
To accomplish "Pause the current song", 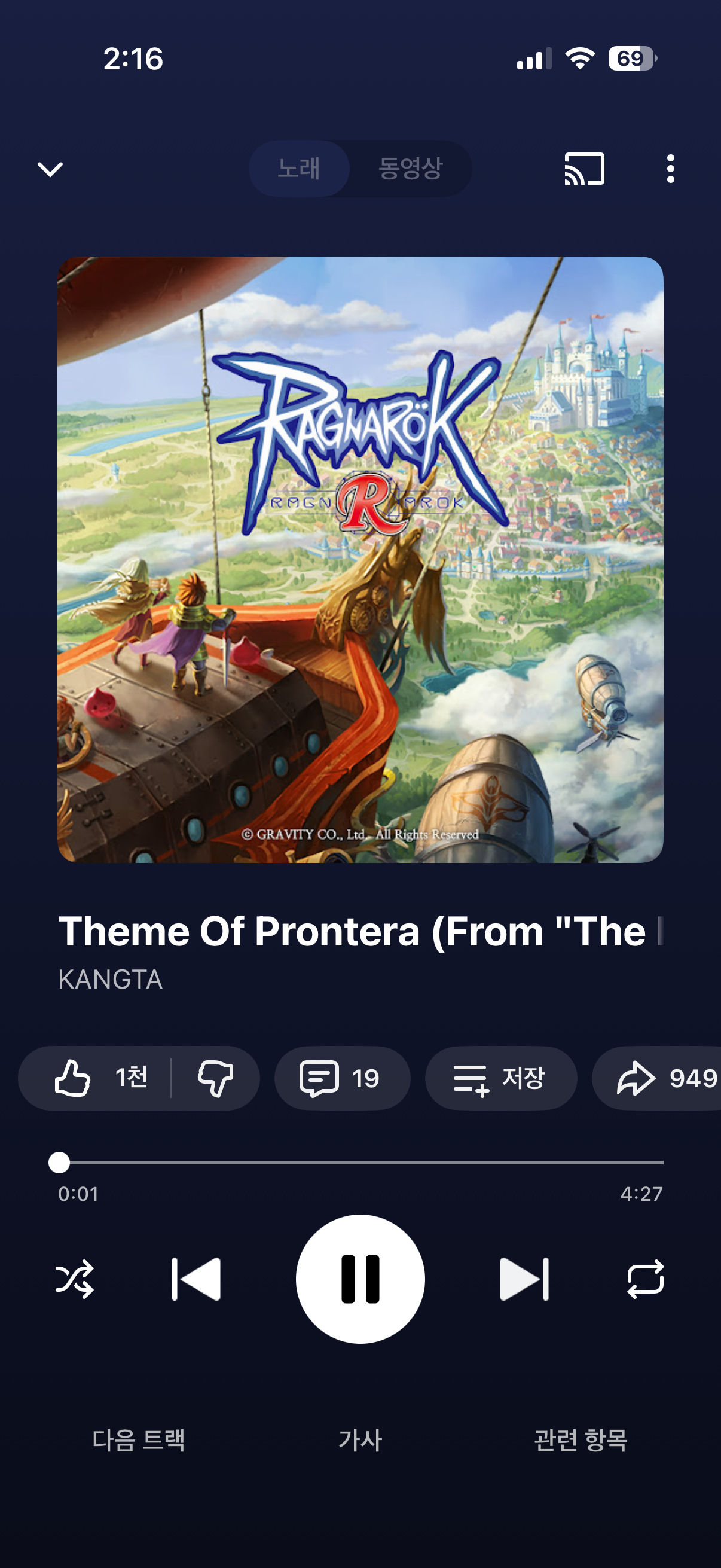I will pyautogui.click(x=360, y=1279).
